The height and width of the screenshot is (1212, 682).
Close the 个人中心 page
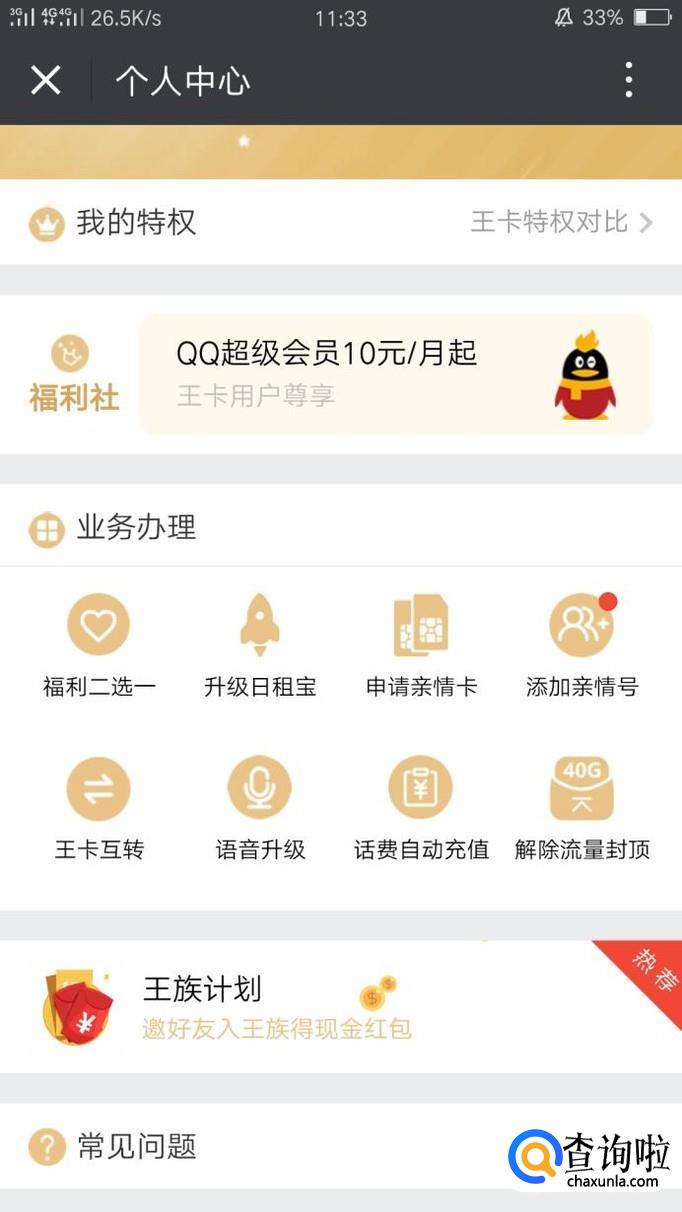(x=46, y=80)
